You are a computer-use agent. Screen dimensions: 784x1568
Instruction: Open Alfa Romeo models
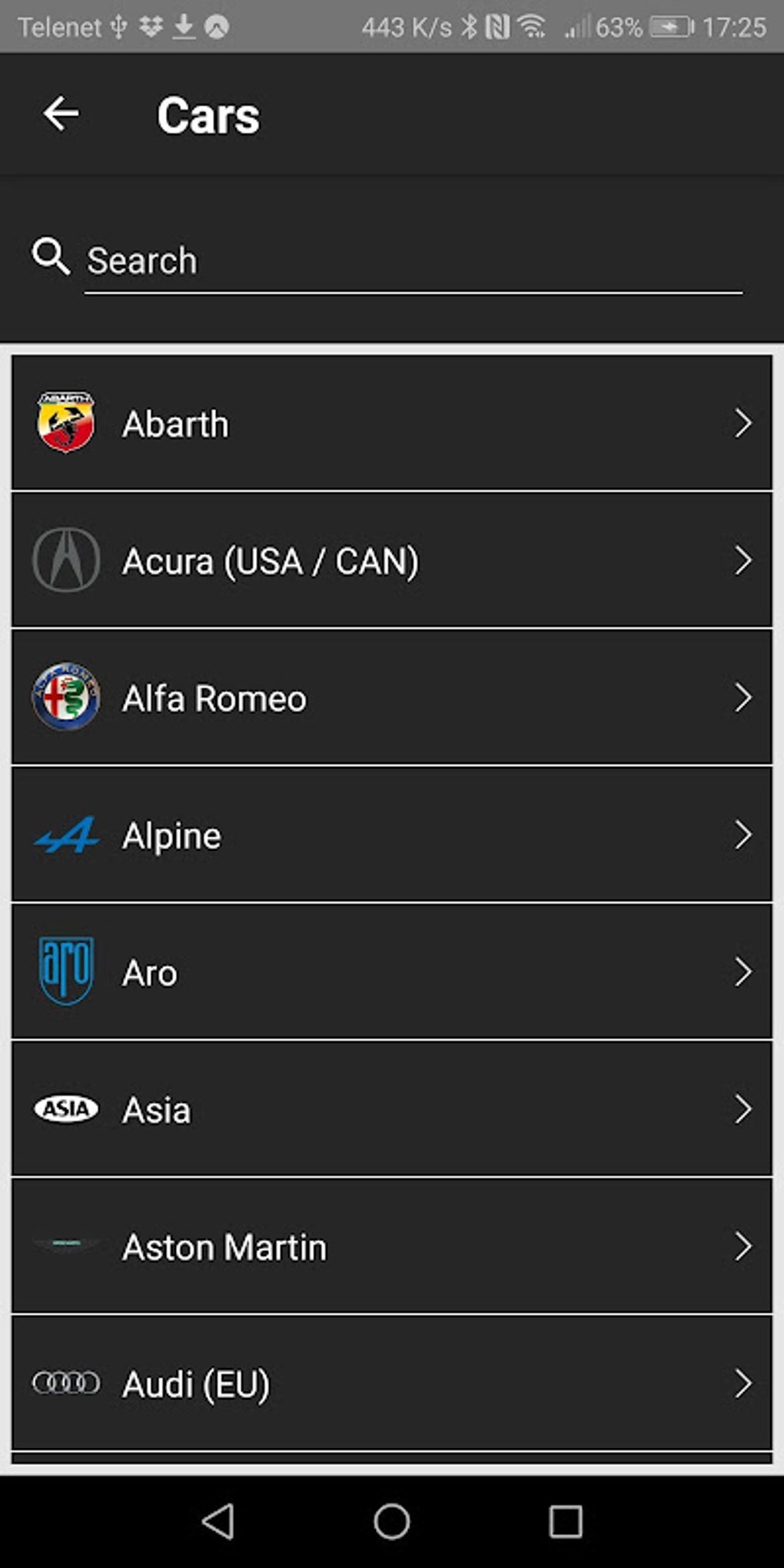[x=391, y=698]
